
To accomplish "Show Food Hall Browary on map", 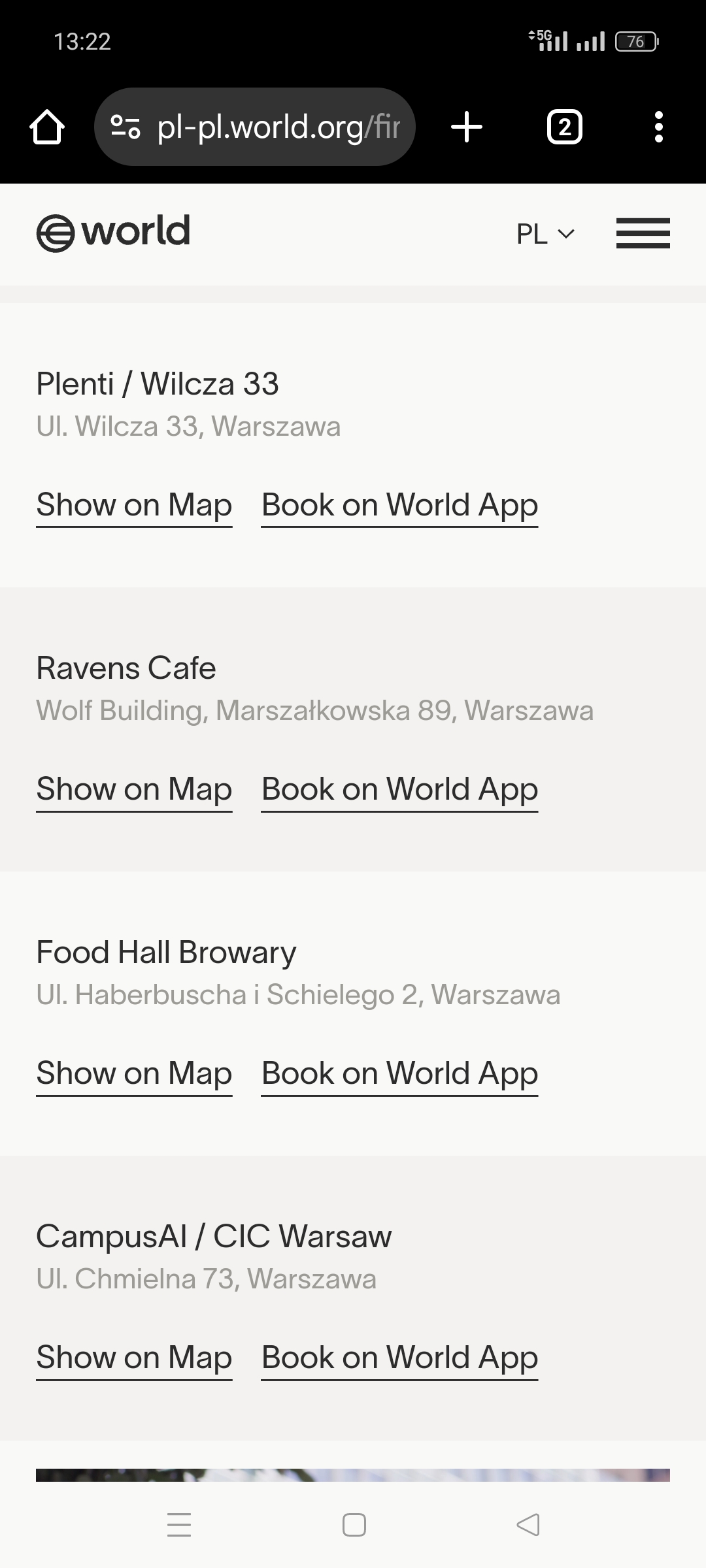I will [x=134, y=1075].
